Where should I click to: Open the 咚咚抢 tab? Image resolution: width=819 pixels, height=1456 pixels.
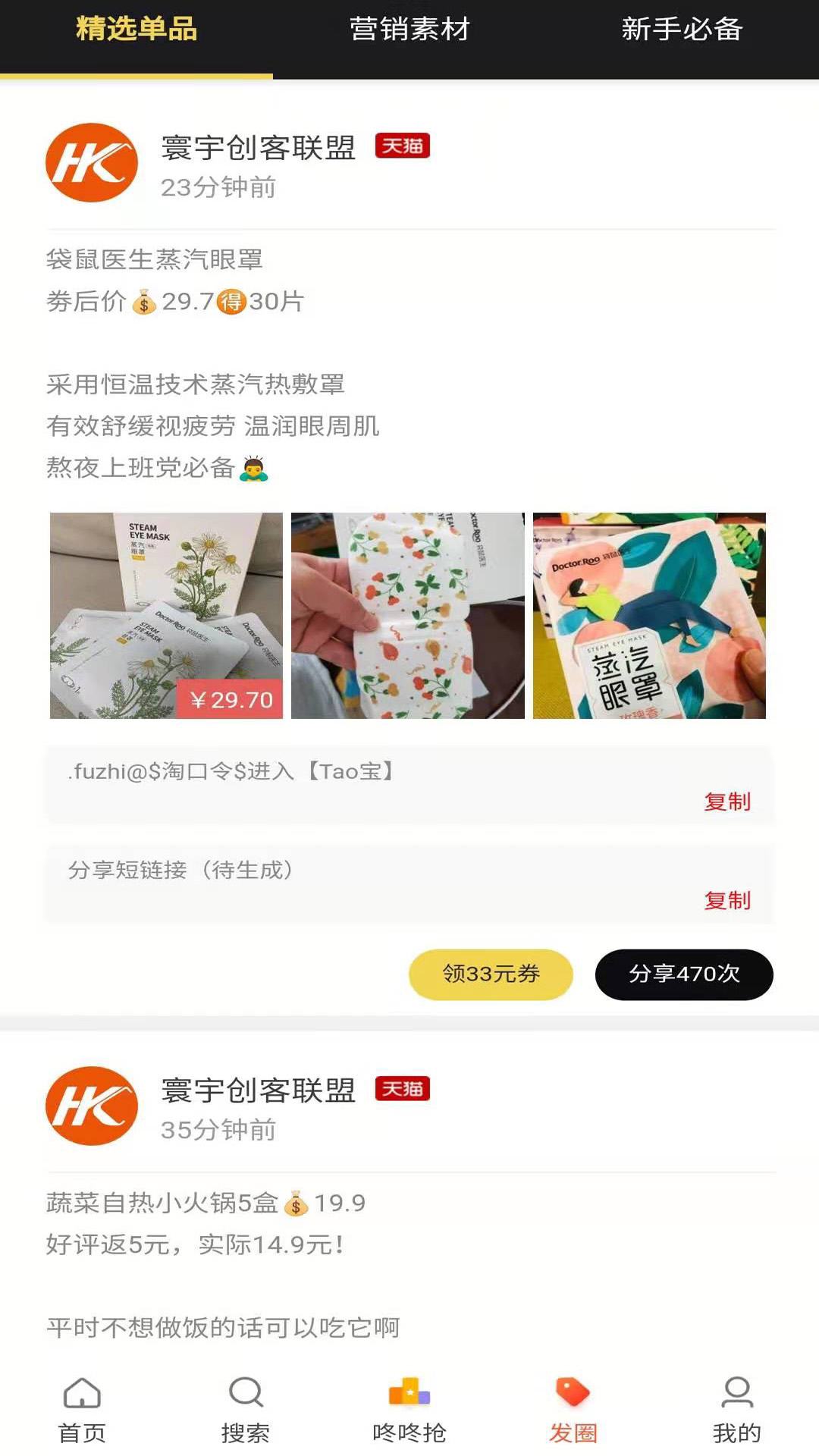[x=409, y=1409]
